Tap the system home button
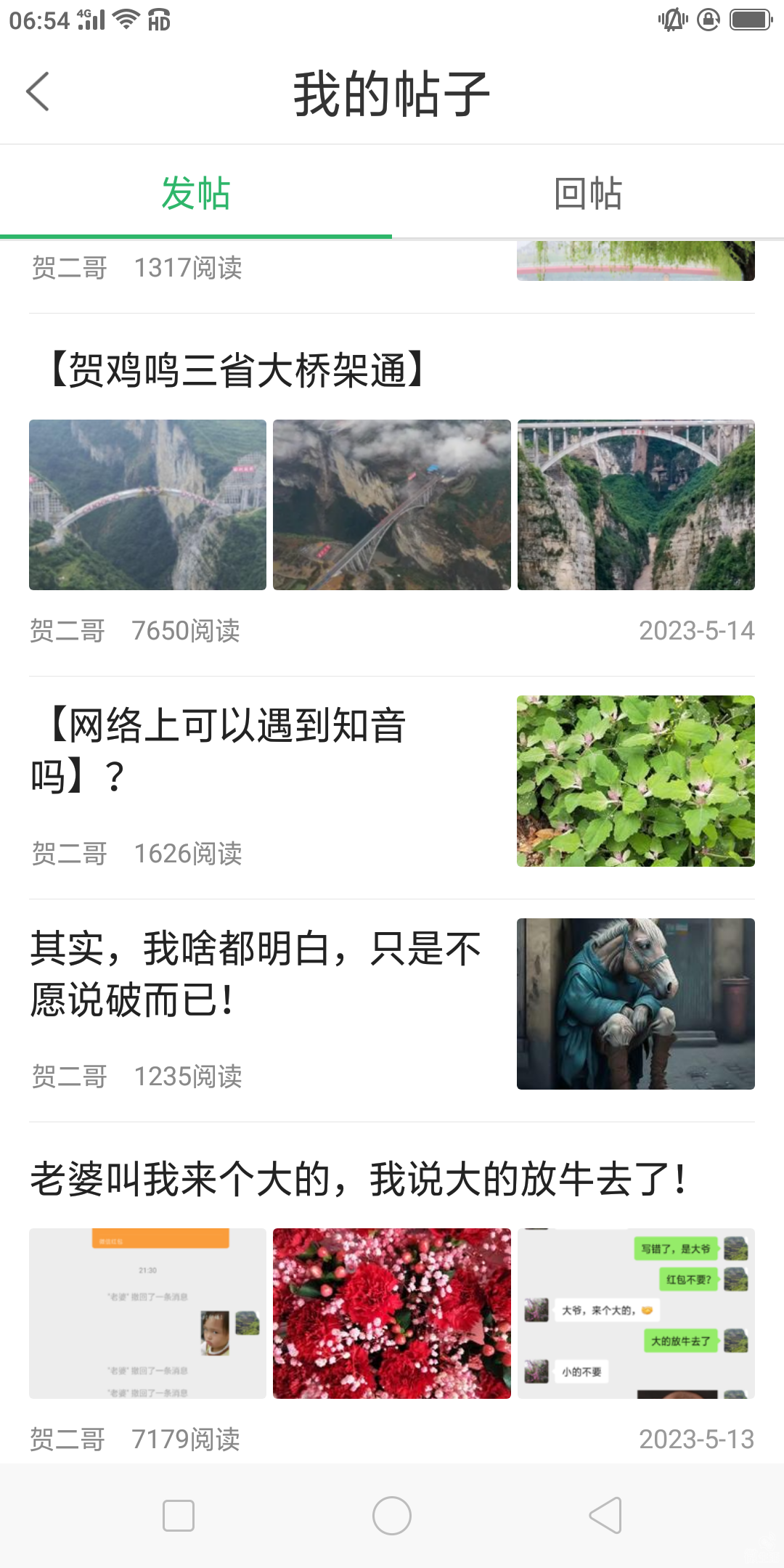Viewport: 784px width, 1568px height. click(392, 1516)
